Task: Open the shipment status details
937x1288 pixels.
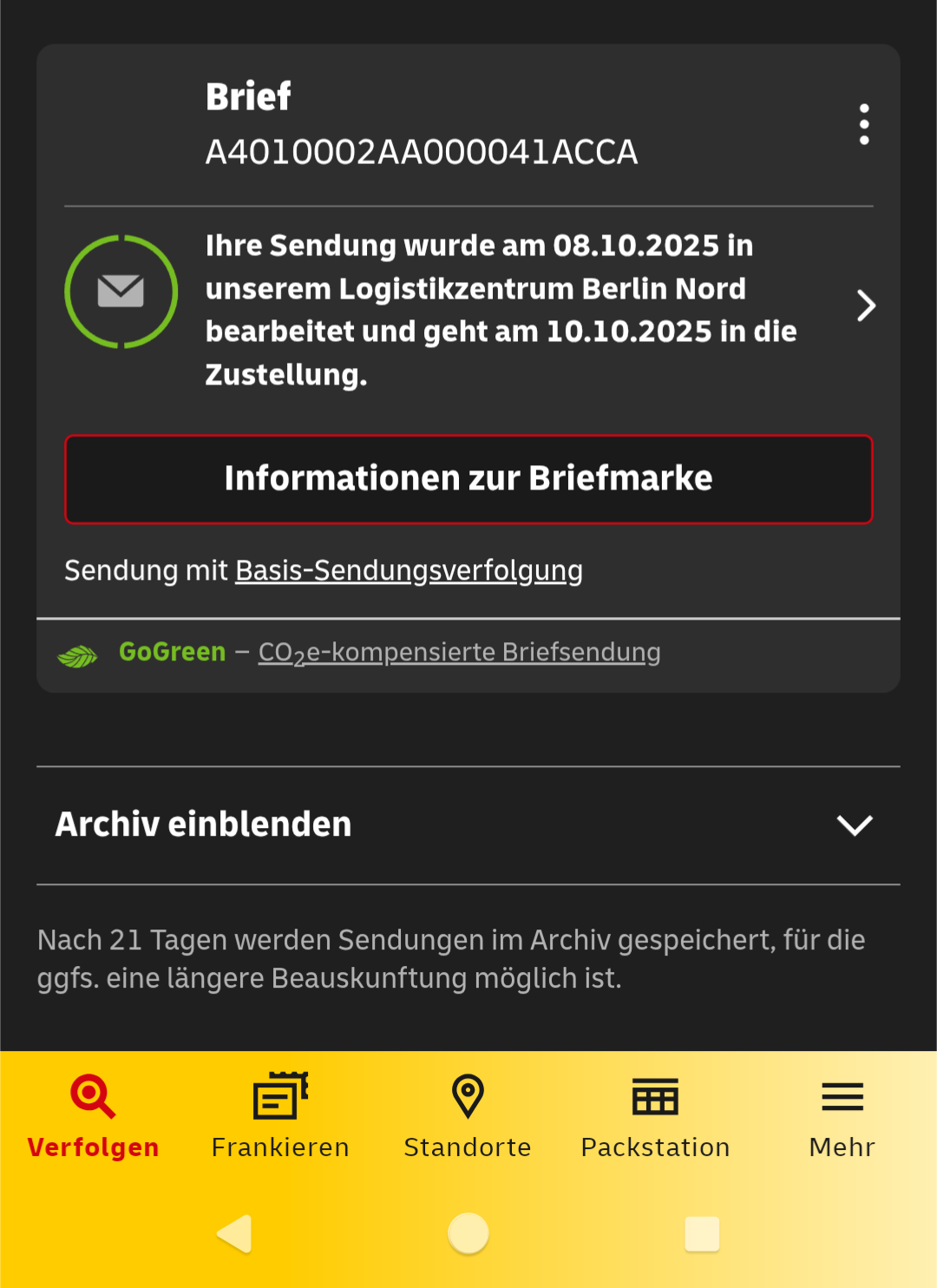Action: point(865,306)
